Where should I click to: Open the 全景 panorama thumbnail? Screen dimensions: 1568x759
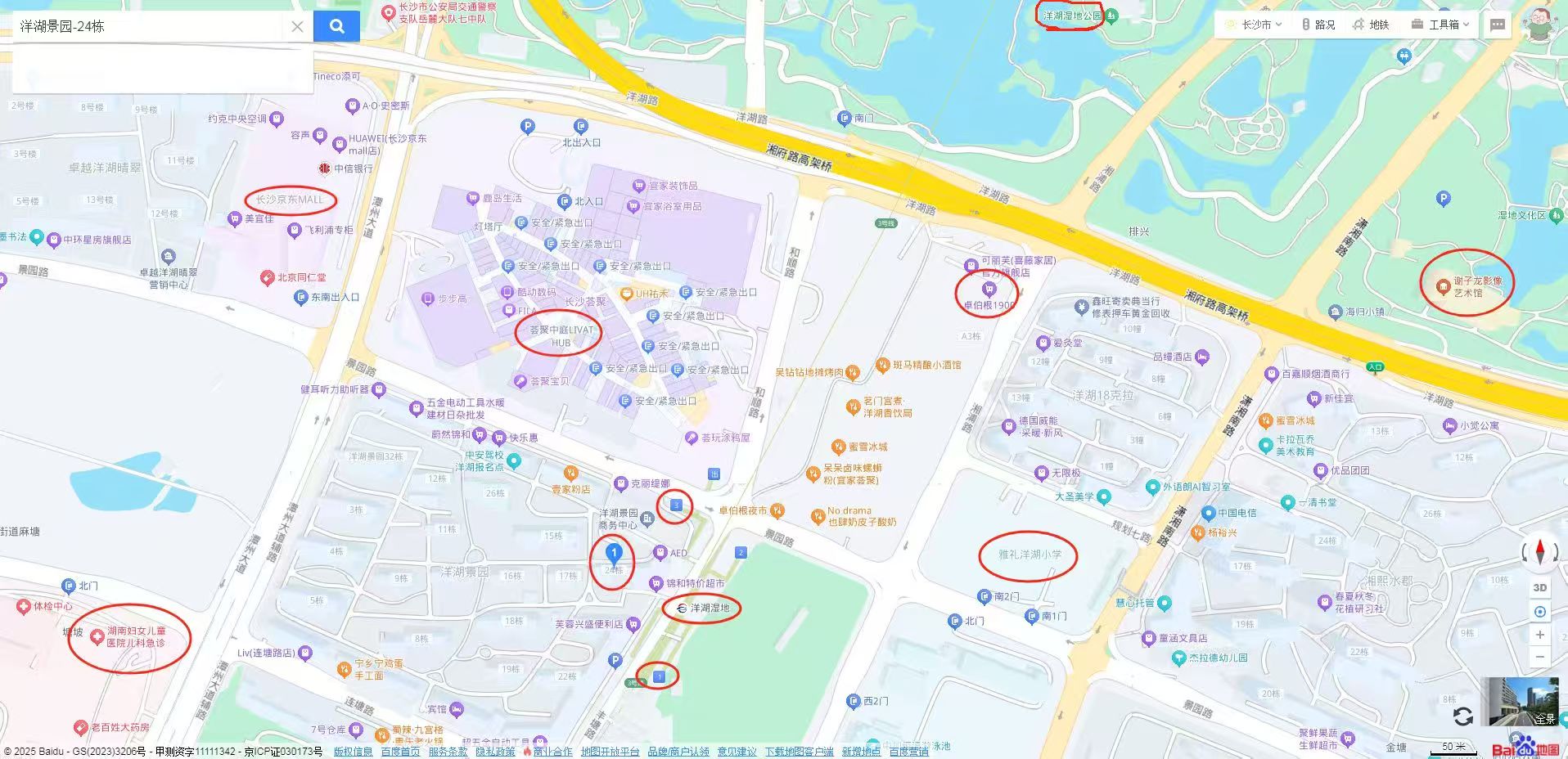click(1522, 702)
